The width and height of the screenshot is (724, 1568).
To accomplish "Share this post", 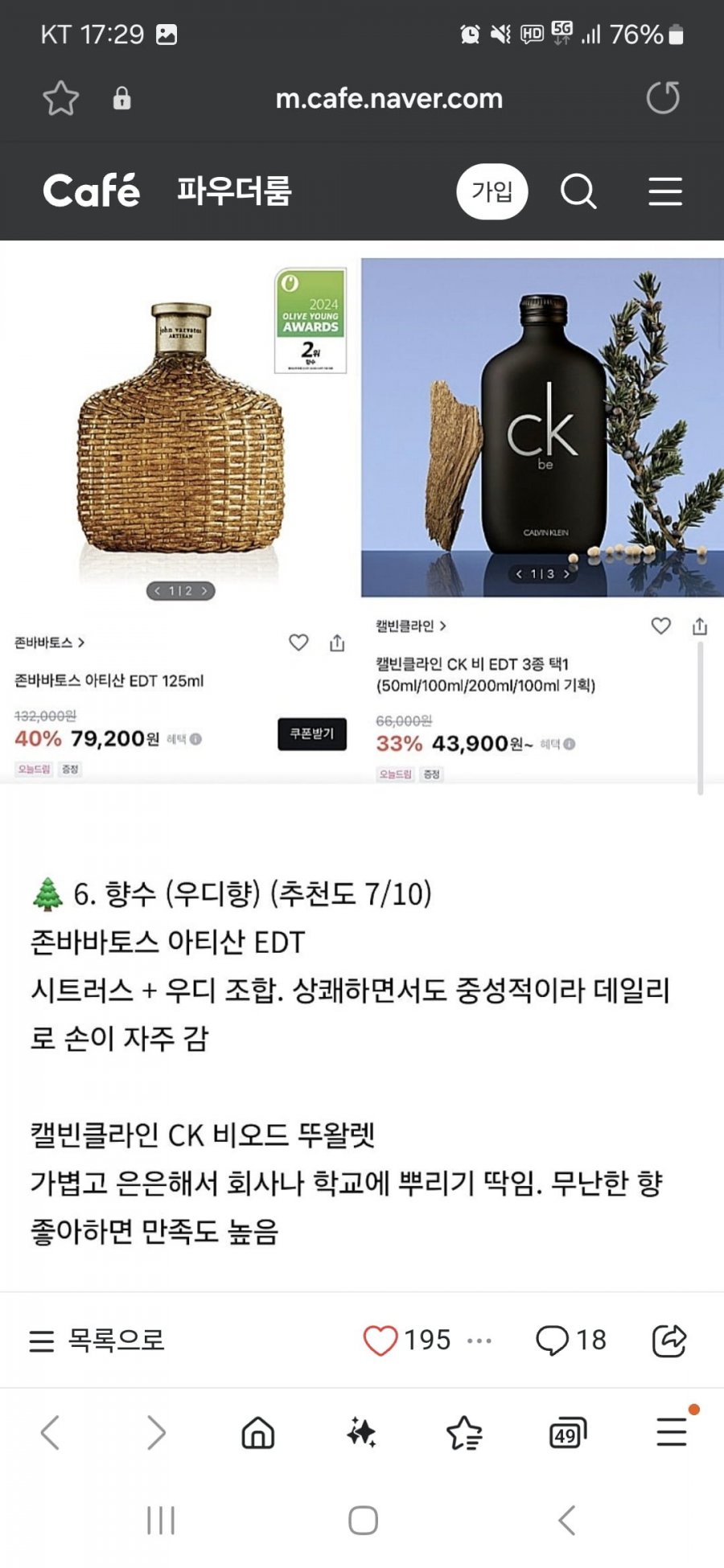I will pyautogui.click(x=668, y=1340).
